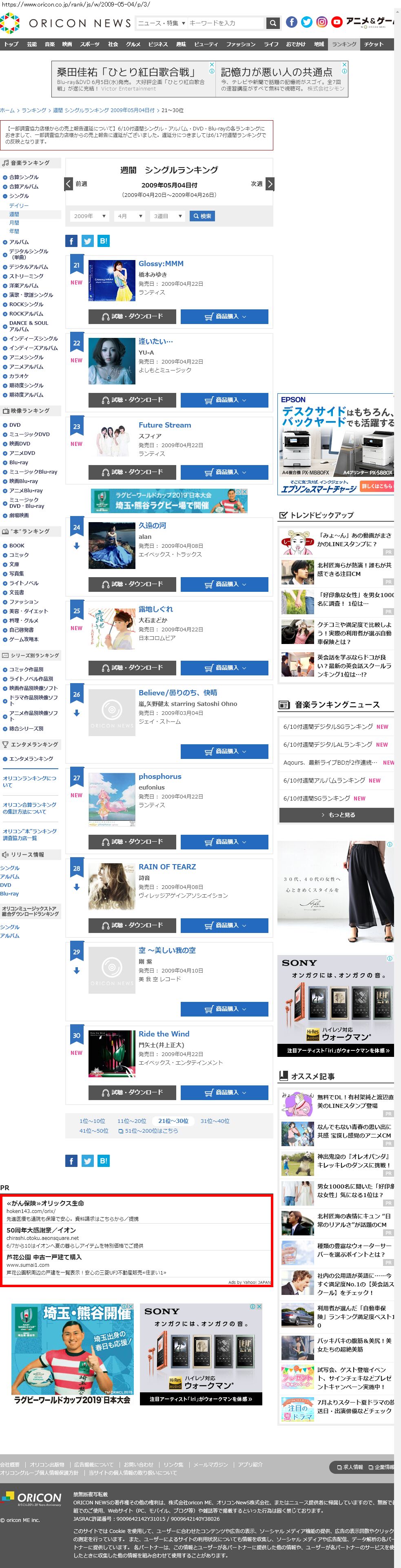Go to next week with 次週 arrow
The image size is (401, 1568).
[269, 184]
